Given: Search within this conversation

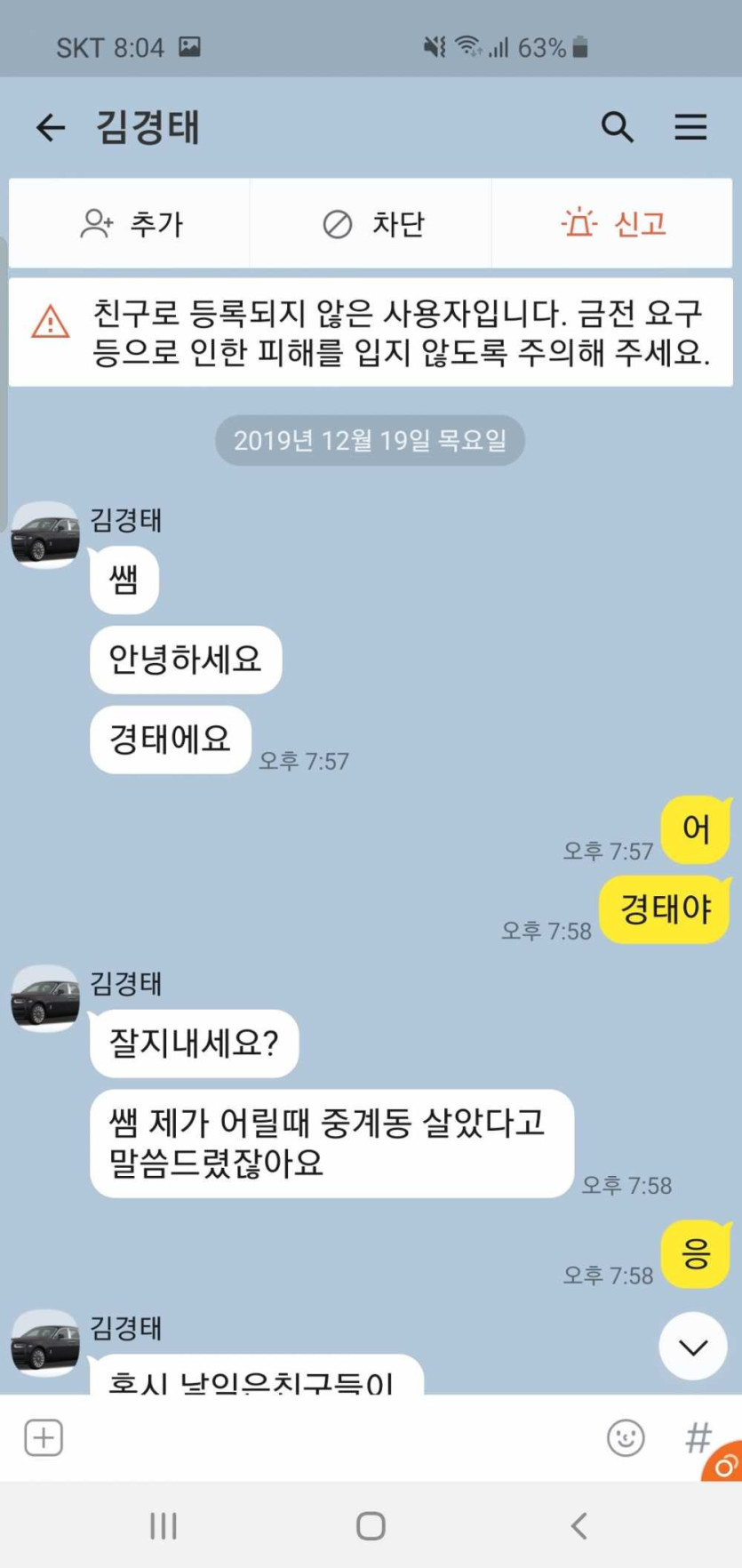Looking at the screenshot, I should click(618, 128).
